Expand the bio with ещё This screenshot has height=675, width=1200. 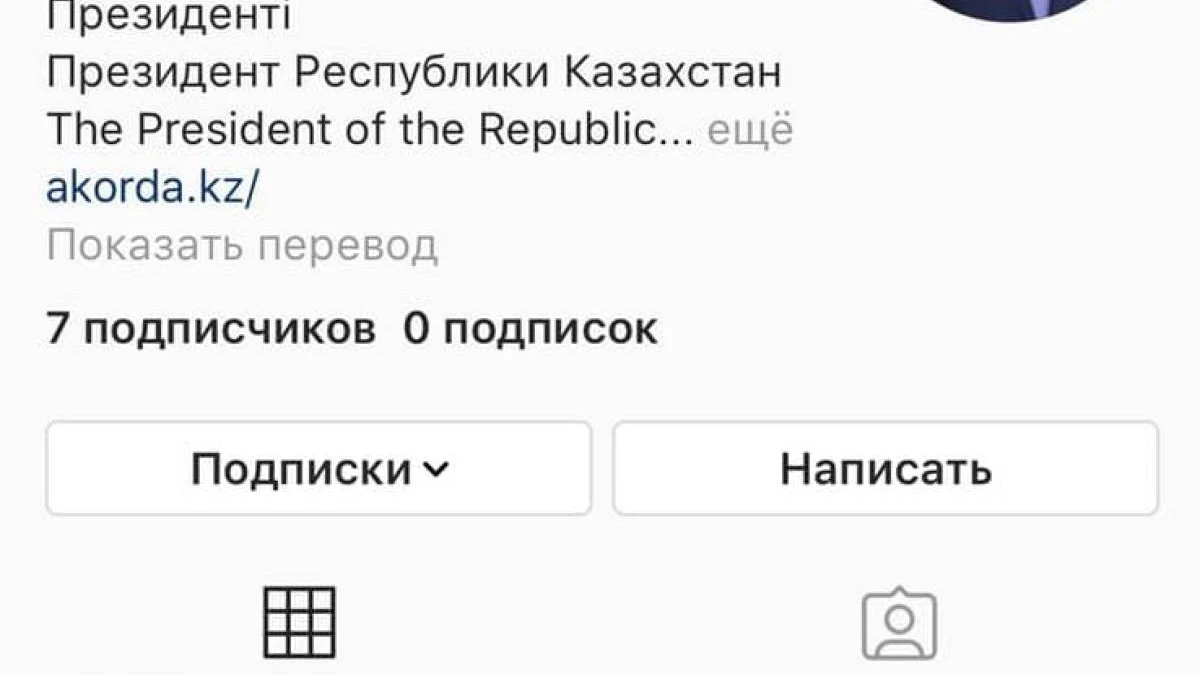point(749,132)
